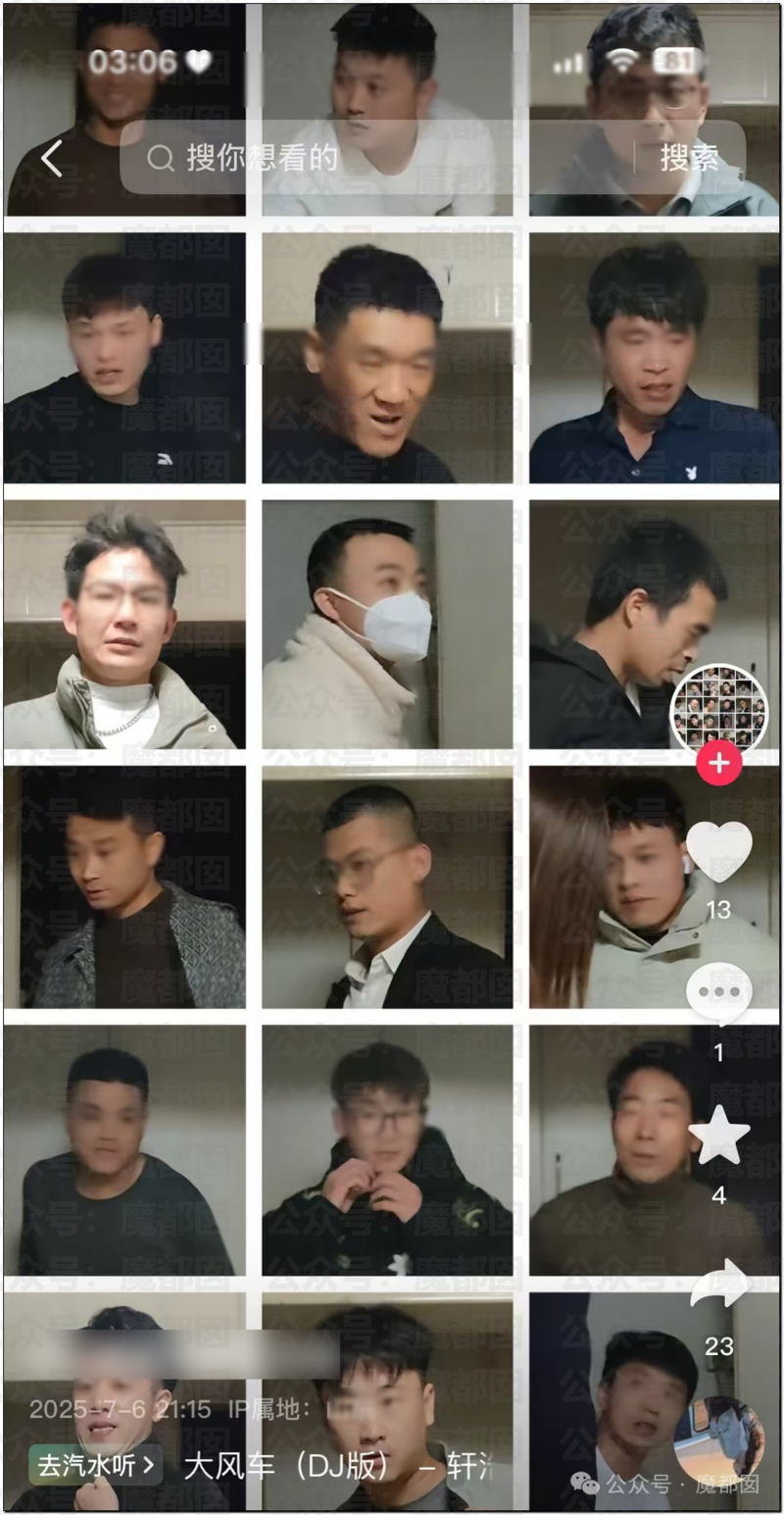The width and height of the screenshot is (784, 1515).
Task: Open the 搜你想看的 search field
Action: 372,158
